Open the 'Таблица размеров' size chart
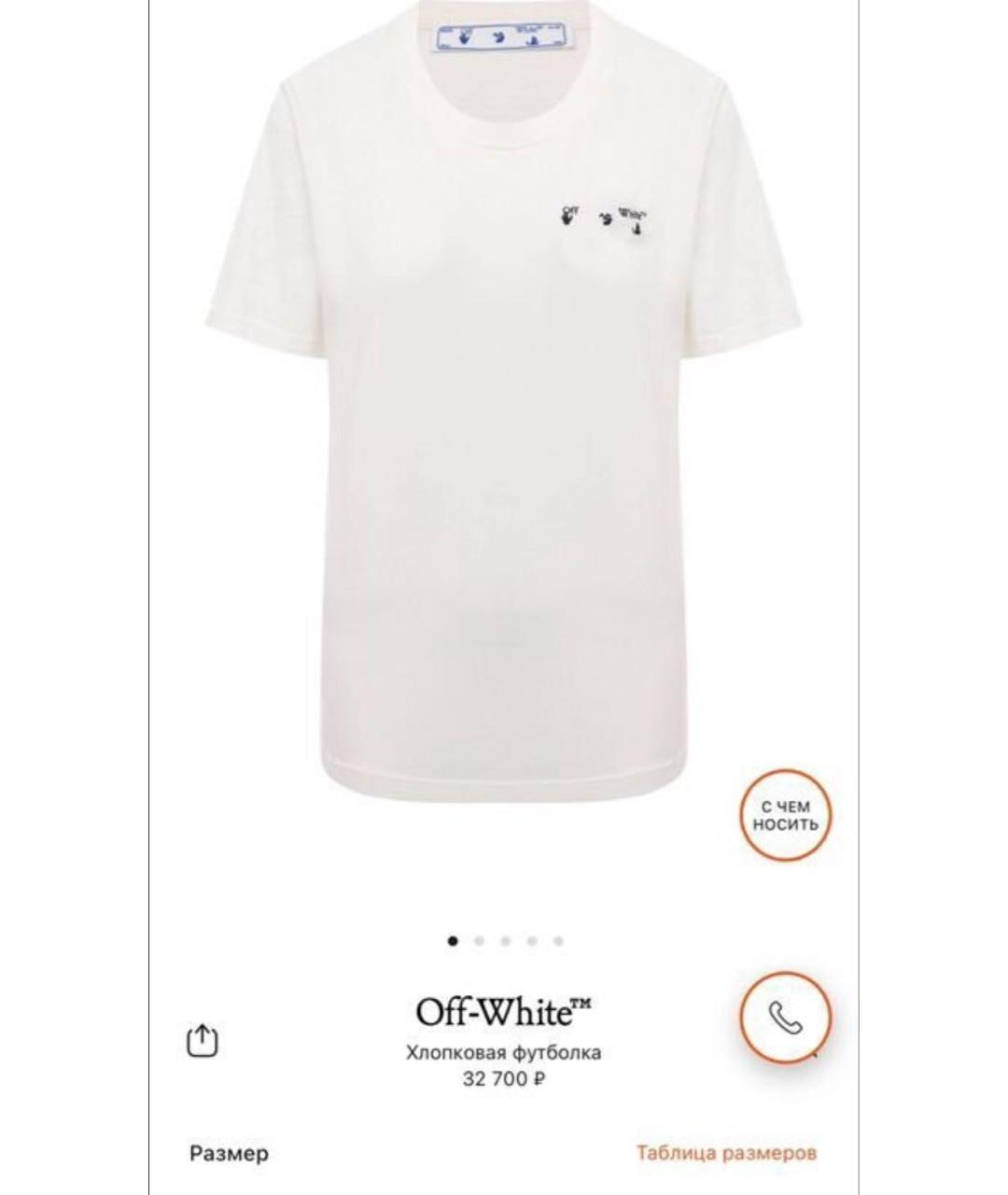 tap(726, 1153)
